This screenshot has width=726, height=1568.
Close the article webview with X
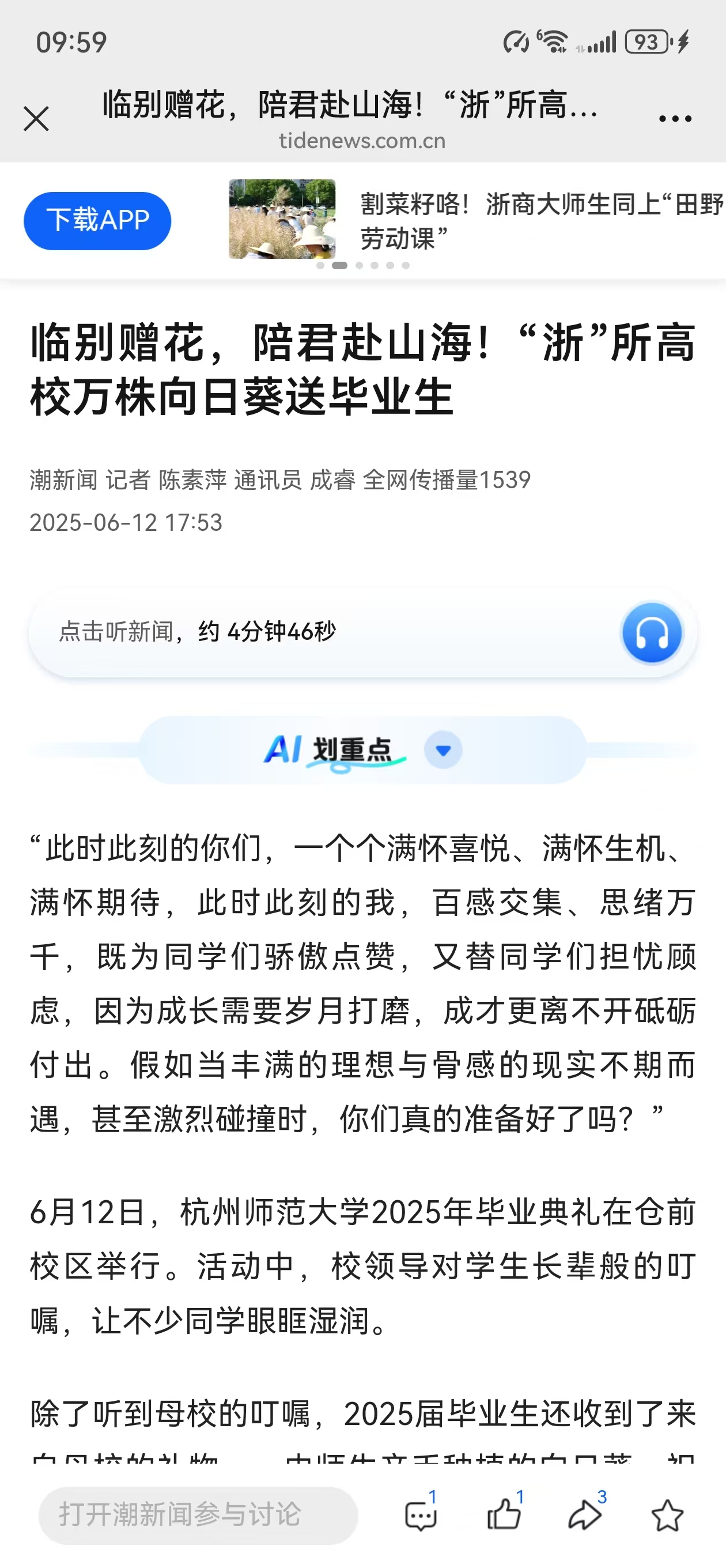(x=36, y=119)
